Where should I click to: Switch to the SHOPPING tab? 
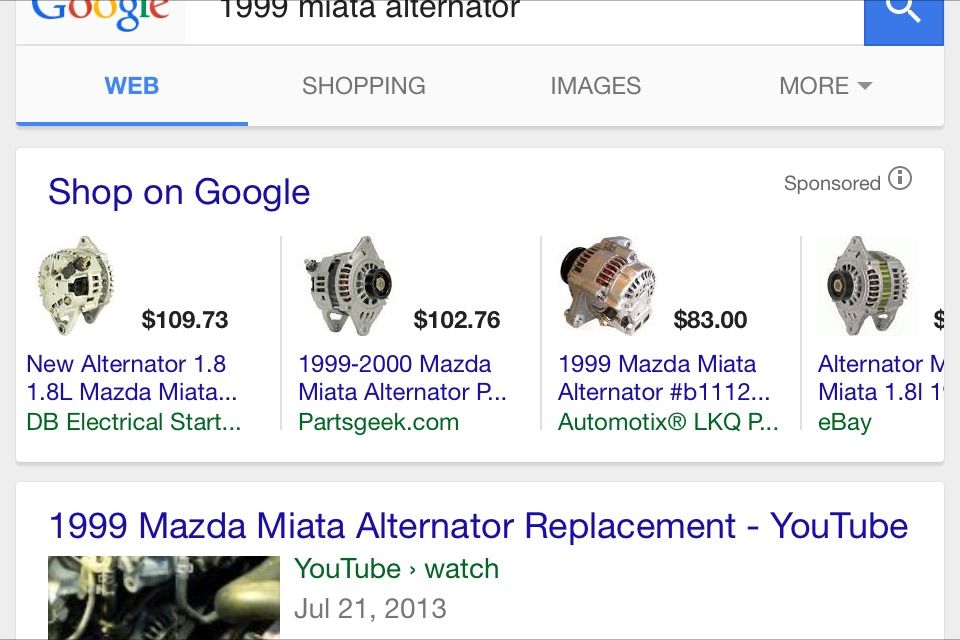click(364, 86)
